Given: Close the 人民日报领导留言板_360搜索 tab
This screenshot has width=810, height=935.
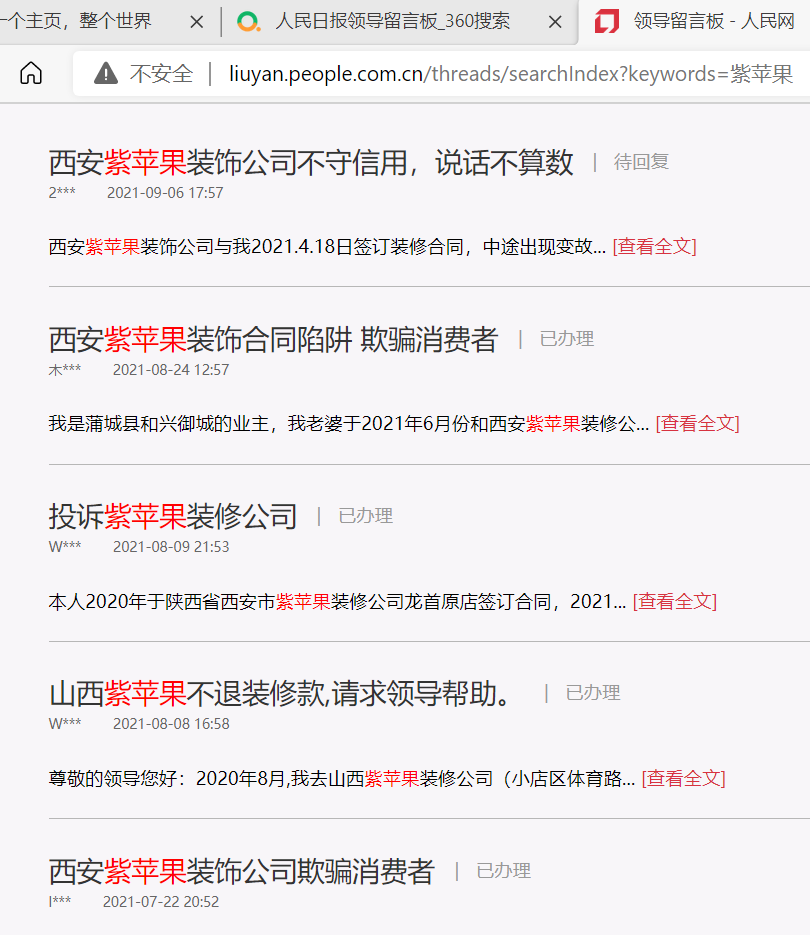Looking at the screenshot, I should tap(556, 22).
